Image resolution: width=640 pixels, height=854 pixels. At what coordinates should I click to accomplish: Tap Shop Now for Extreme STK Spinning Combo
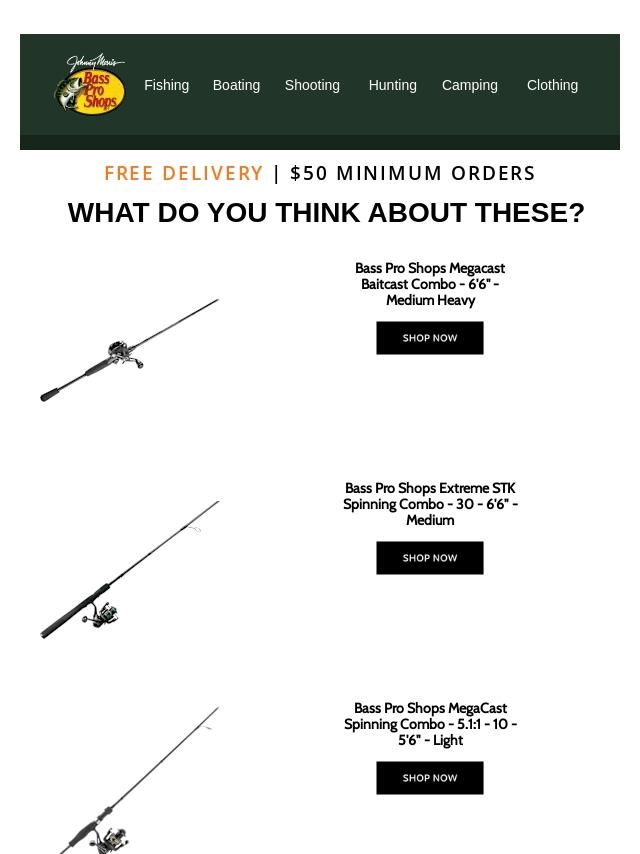[x=429, y=558]
